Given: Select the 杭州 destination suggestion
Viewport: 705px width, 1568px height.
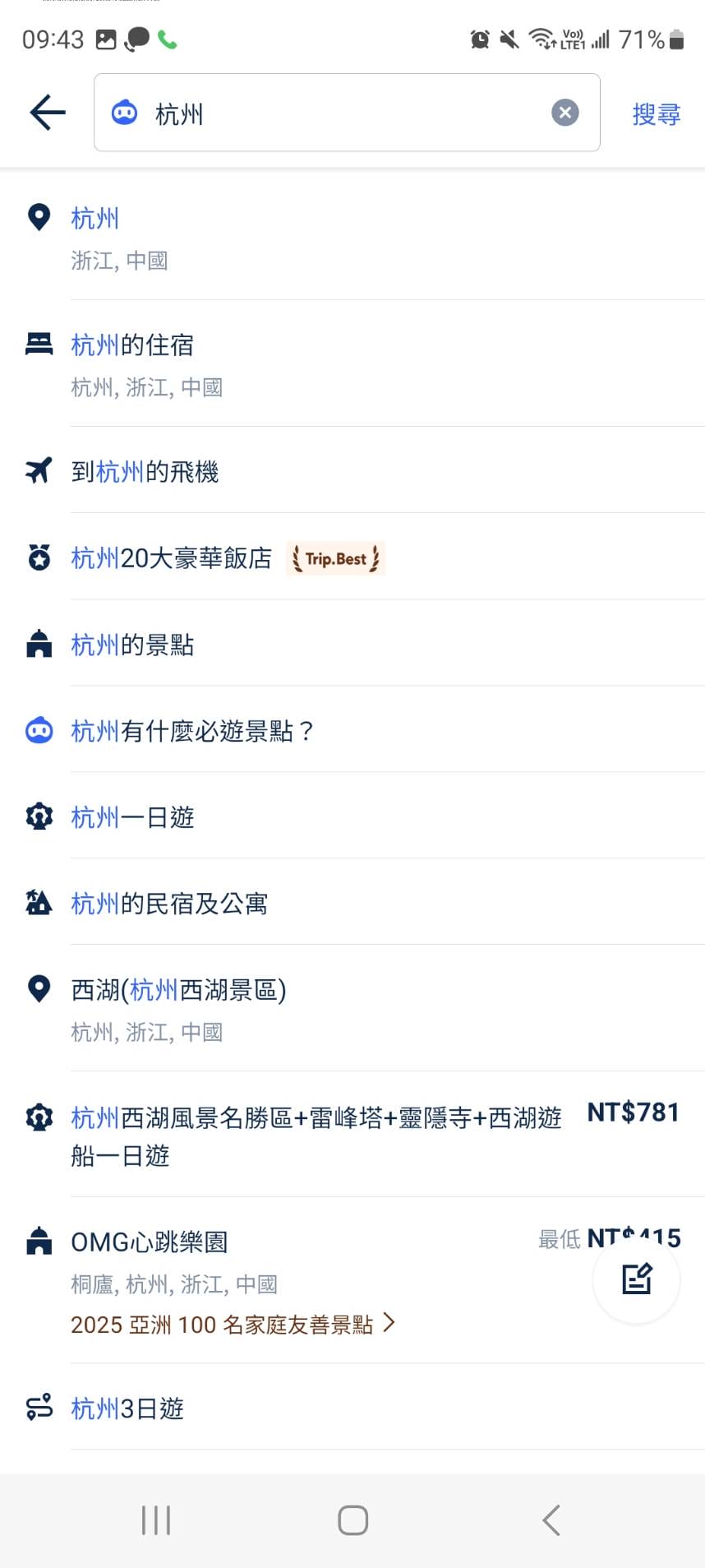Looking at the screenshot, I should [x=94, y=218].
